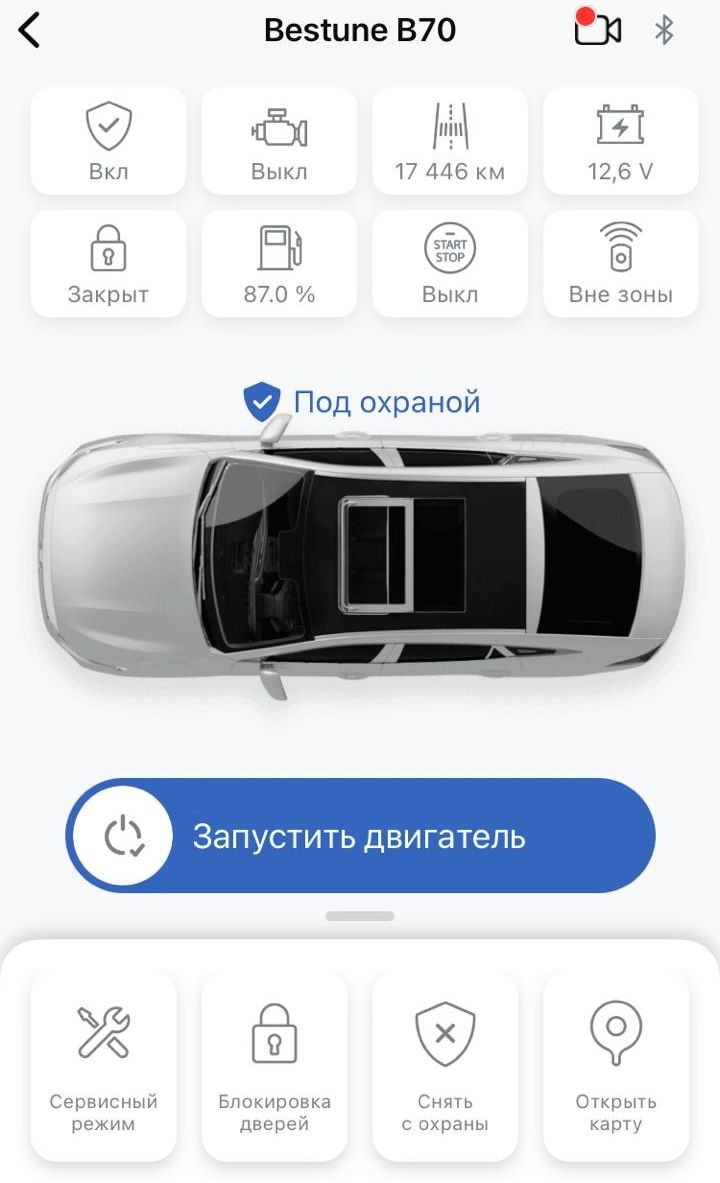Start engine with "Запустить двигатель"
Viewport: 720px width, 1183px height.
coord(360,836)
